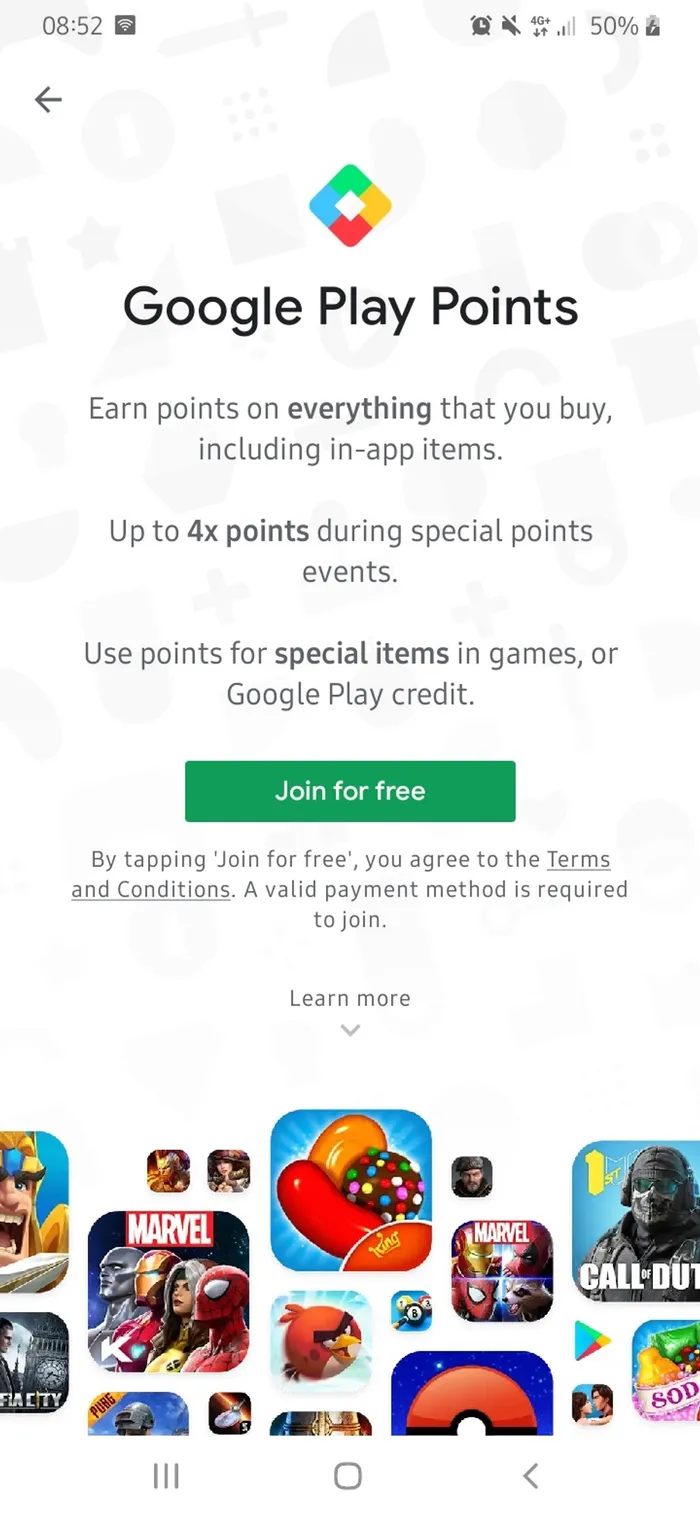Go to the home screen
Screen dimensions: 700x1517
(348, 1475)
